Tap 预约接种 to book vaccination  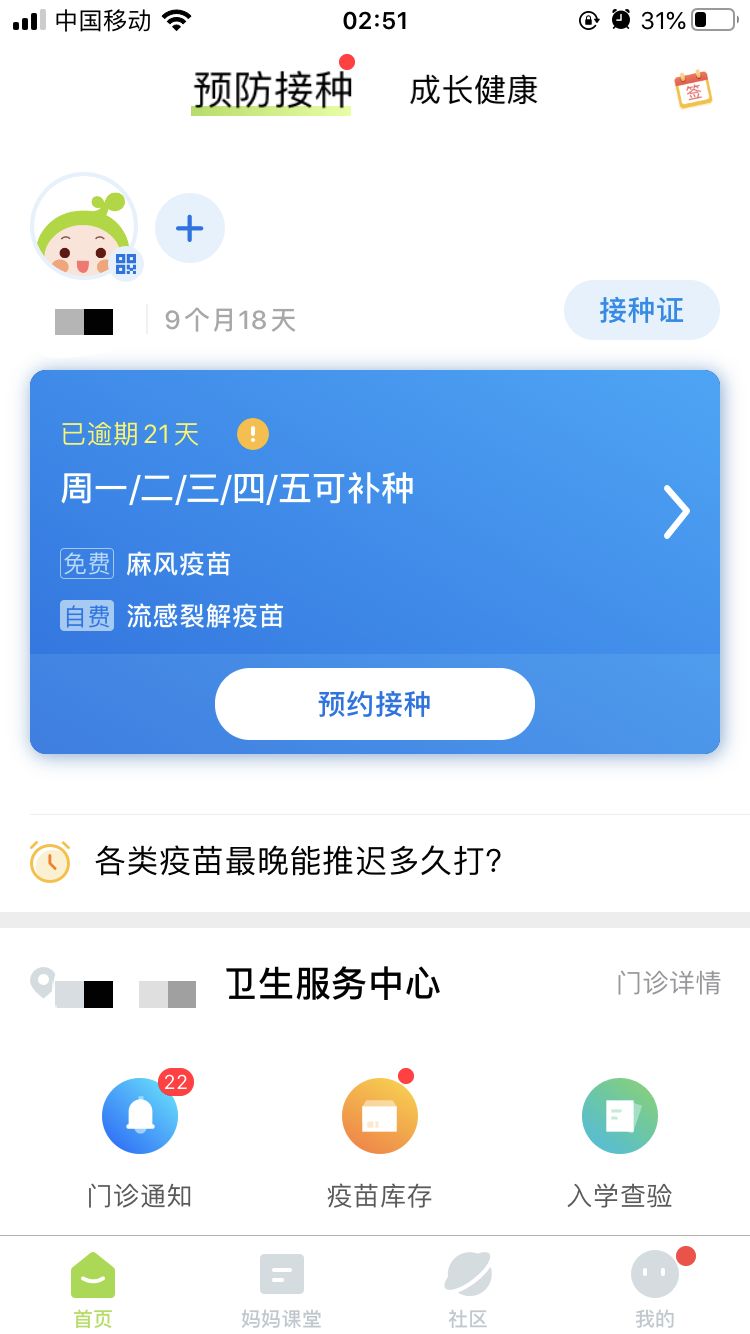[374, 704]
